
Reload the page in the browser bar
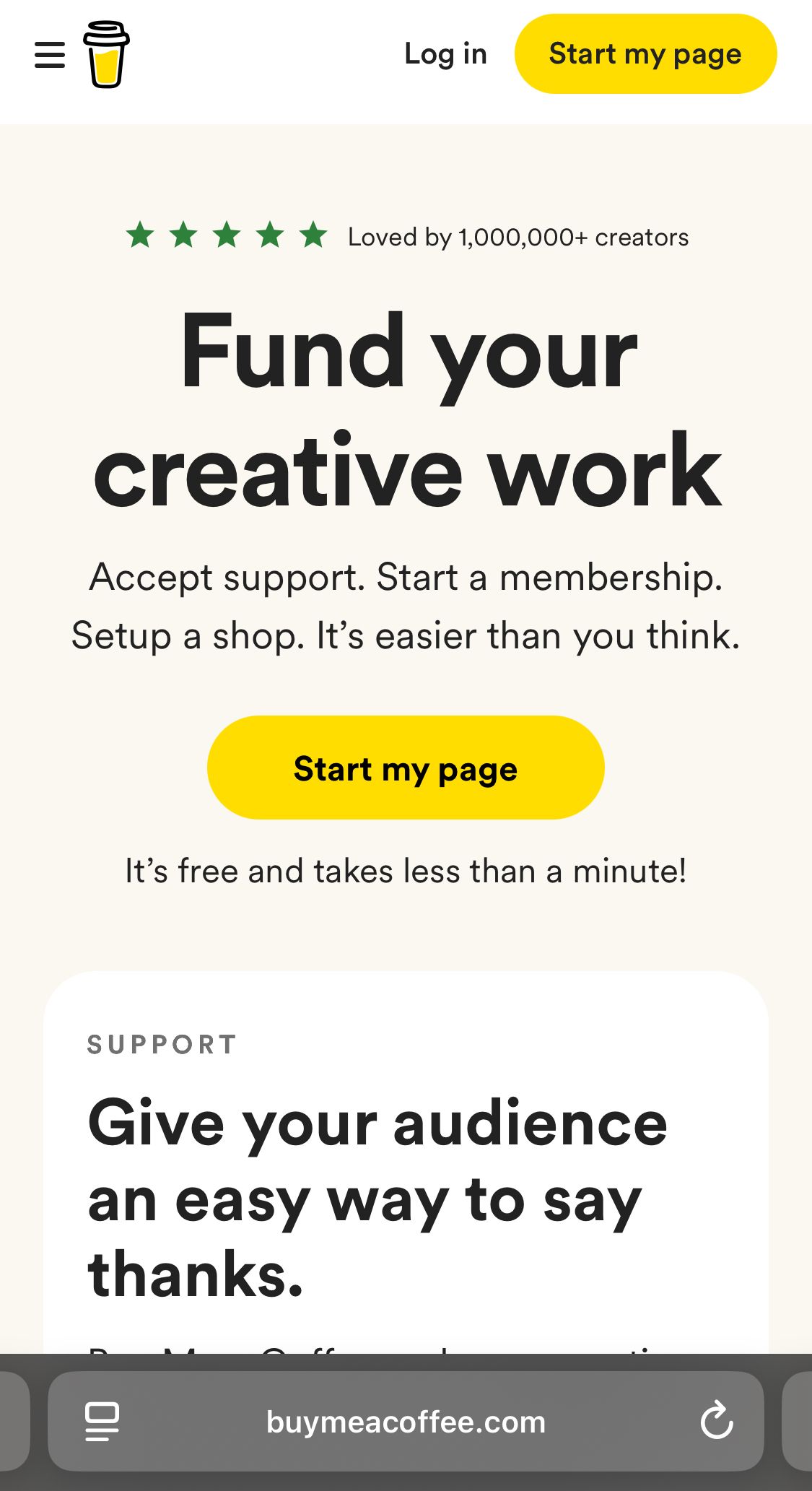pos(717,1421)
